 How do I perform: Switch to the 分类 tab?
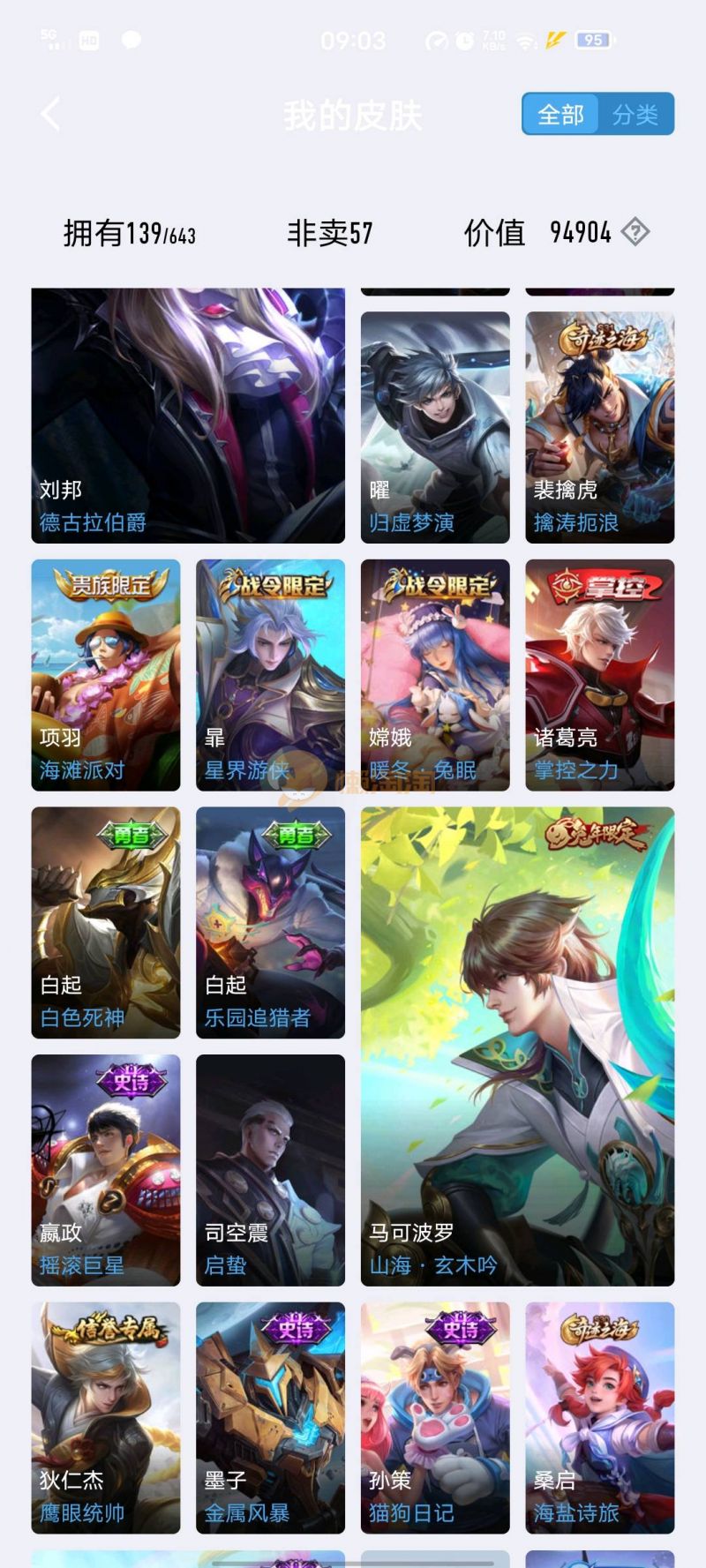pyautogui.click(x=635, y=115)
